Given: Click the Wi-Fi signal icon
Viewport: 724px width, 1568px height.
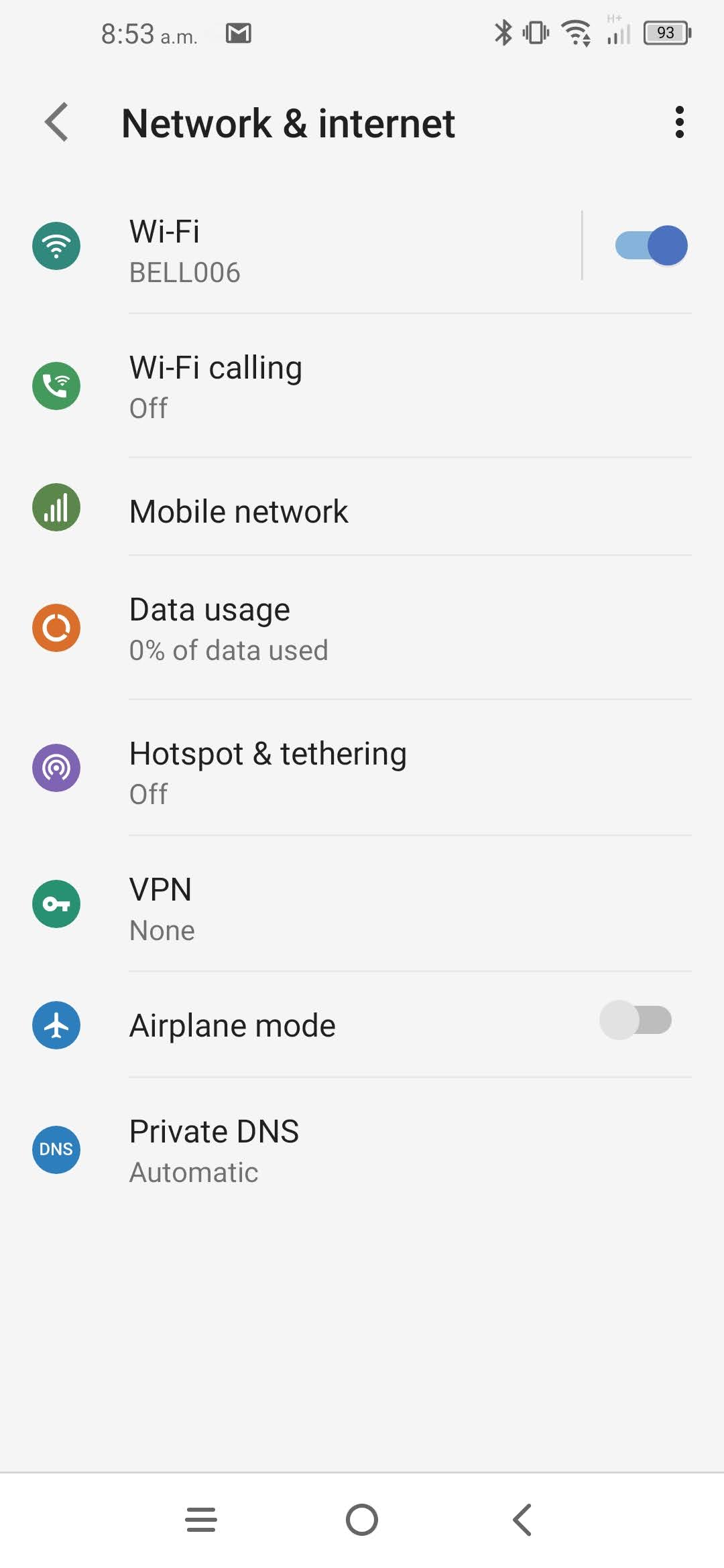Looking at the screenshot, I should (x=56, y=246).
